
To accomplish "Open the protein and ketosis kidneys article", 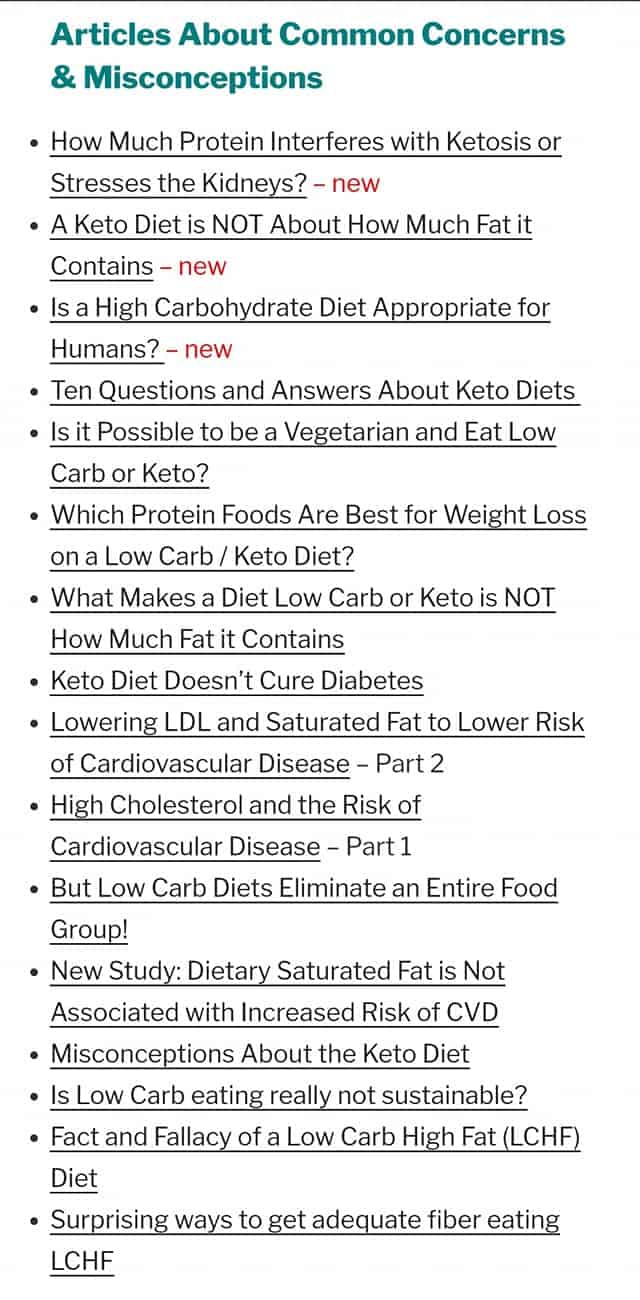I will point(306,162).
